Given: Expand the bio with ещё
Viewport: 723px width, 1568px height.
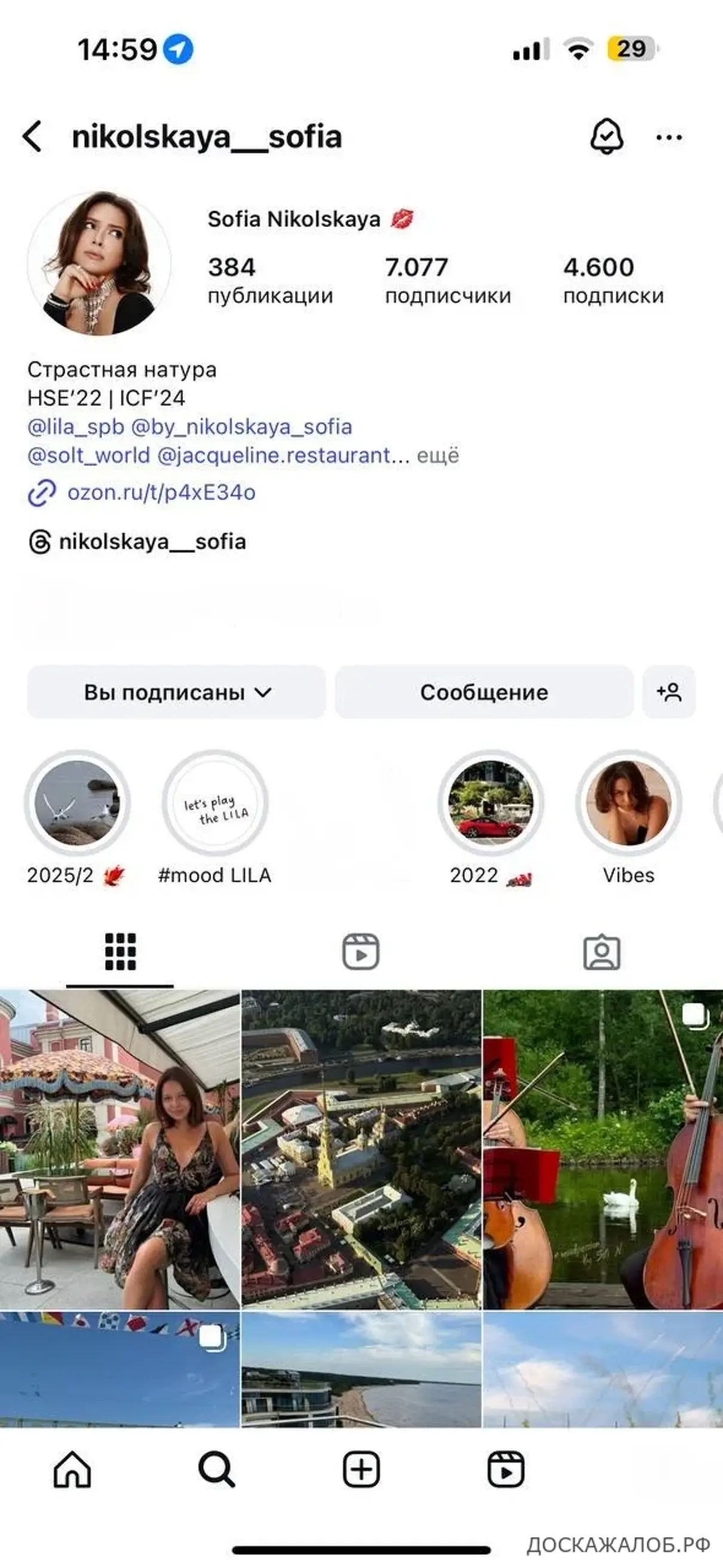Looking at the screenshot, I should coord(438,455).
